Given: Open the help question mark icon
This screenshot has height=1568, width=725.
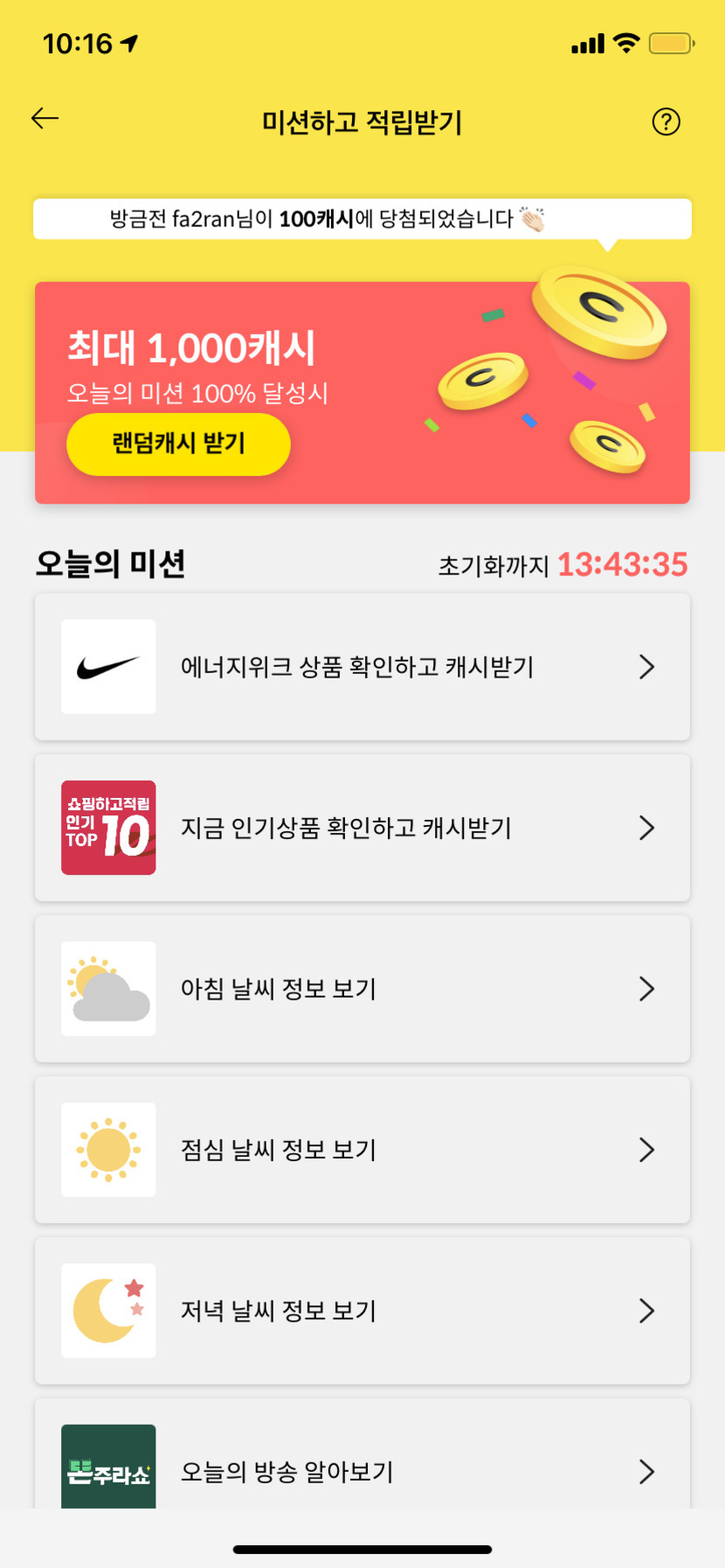Looking at the screenshot, I should (x=666, y=121).
